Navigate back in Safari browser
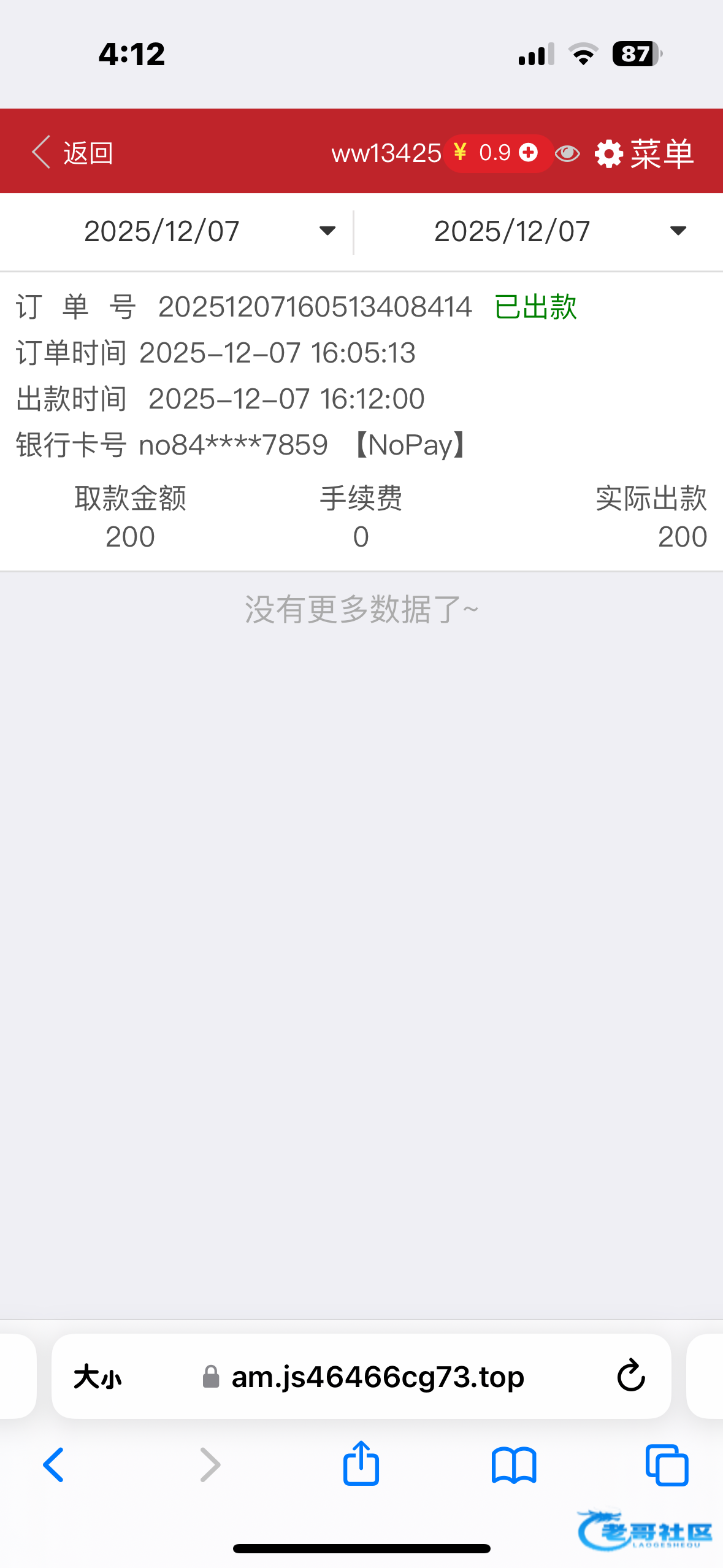This screenshot has width=723, height=1568. pos(53,1464)
